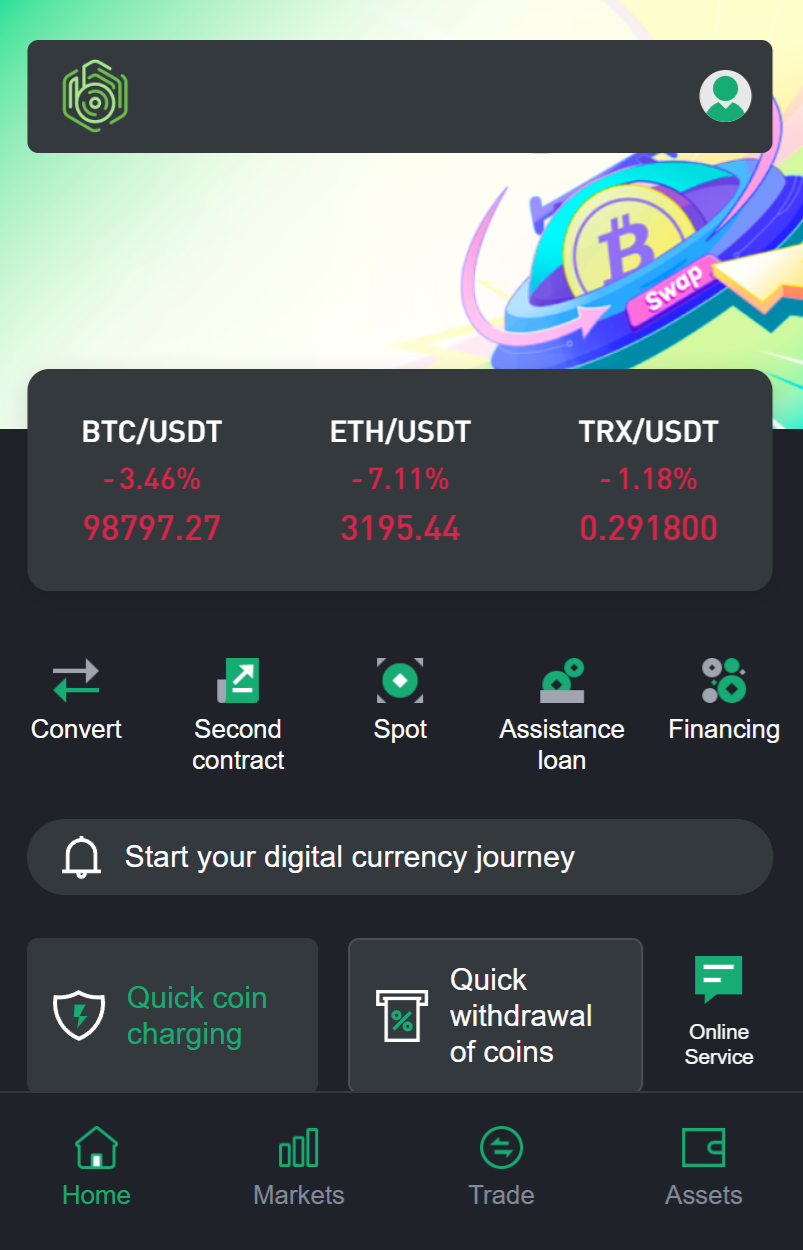The height and width of the screenshot is (1250, 803).
Task: Switch to the Markets tab
Action: [299, 1167]
